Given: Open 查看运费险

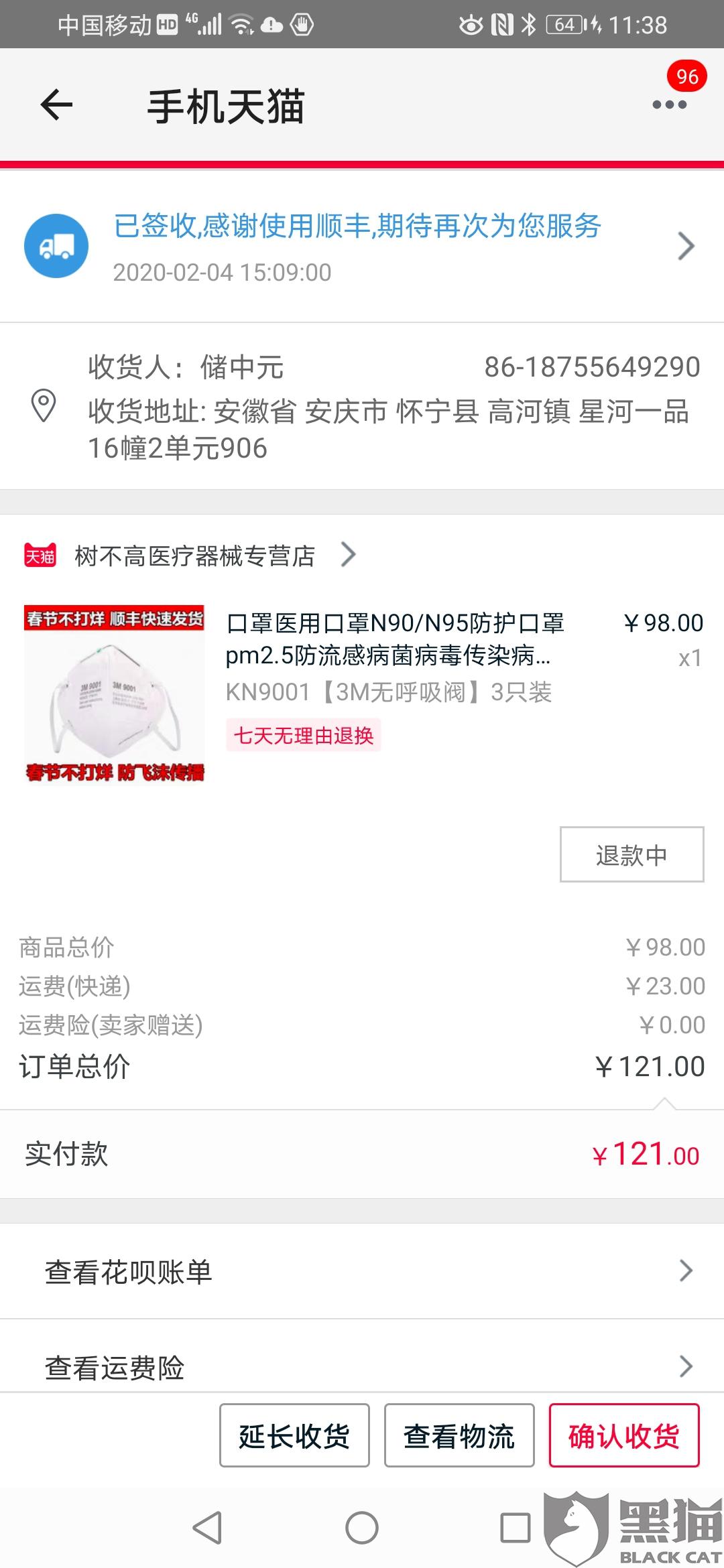Looking at the screenshot, I should point(362,1367).
